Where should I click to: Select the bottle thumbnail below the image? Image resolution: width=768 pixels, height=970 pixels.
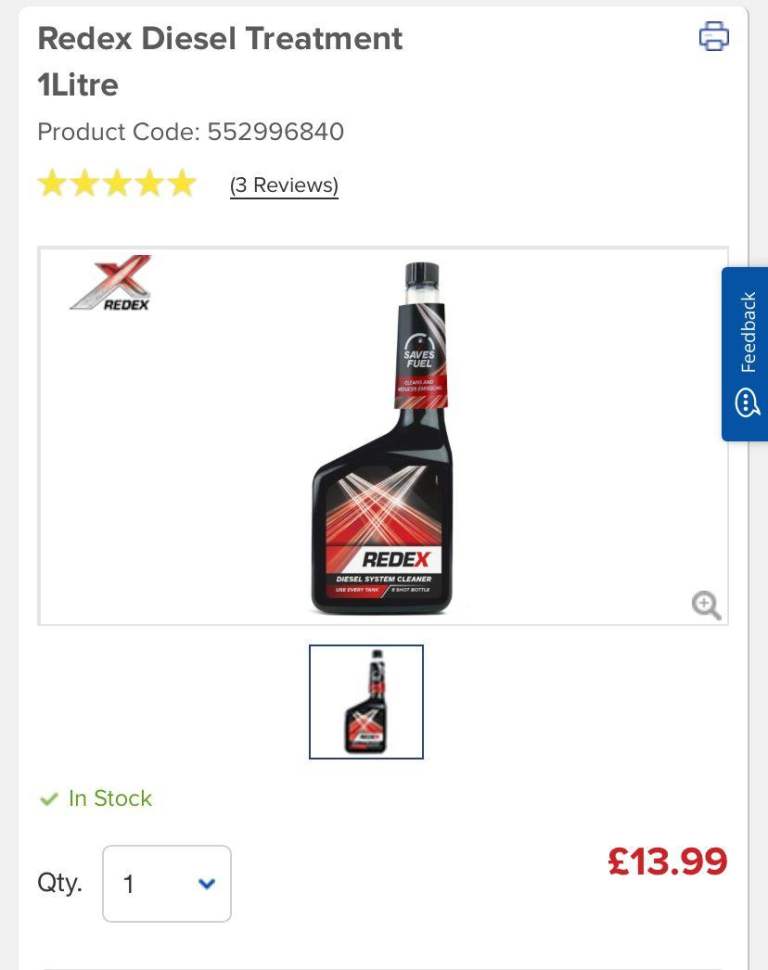[366, 701]
